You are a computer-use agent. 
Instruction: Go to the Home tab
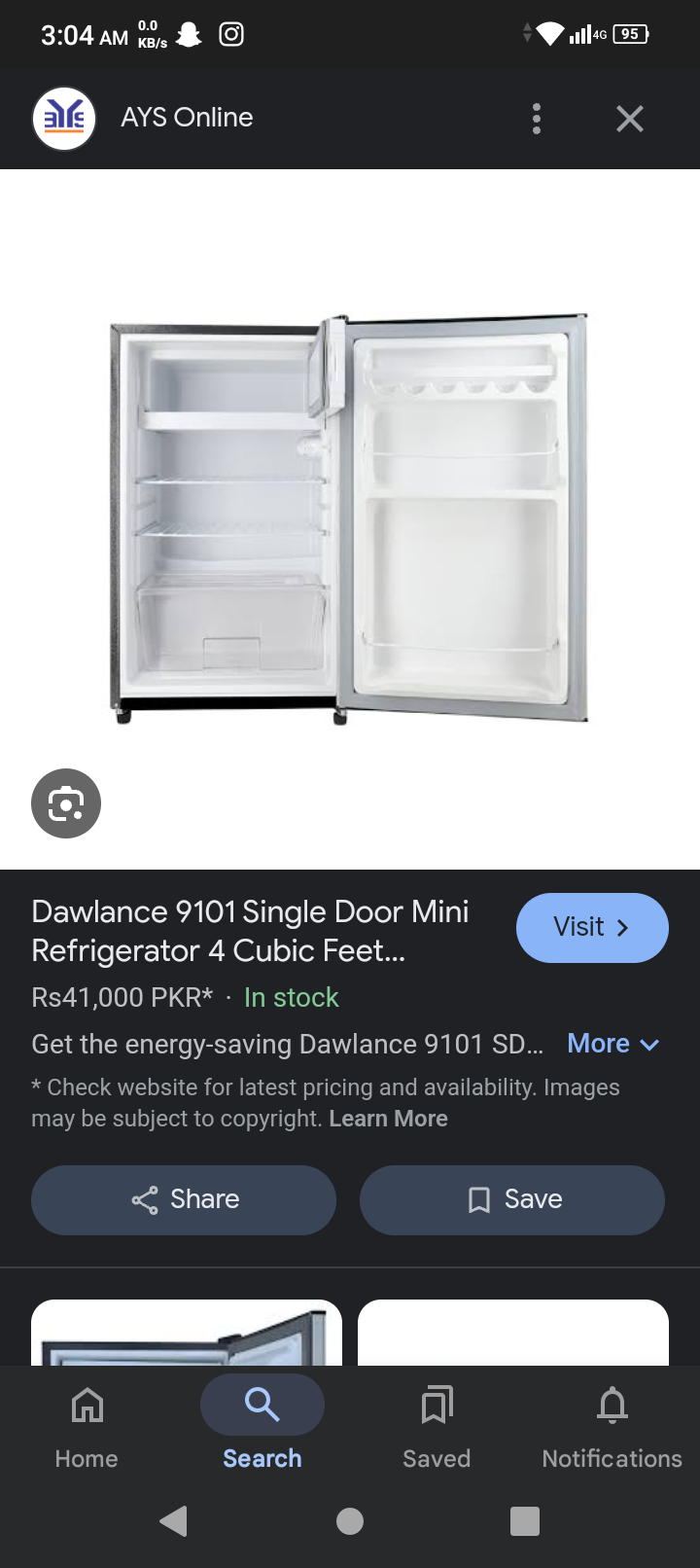click(x=87, y=1424)
